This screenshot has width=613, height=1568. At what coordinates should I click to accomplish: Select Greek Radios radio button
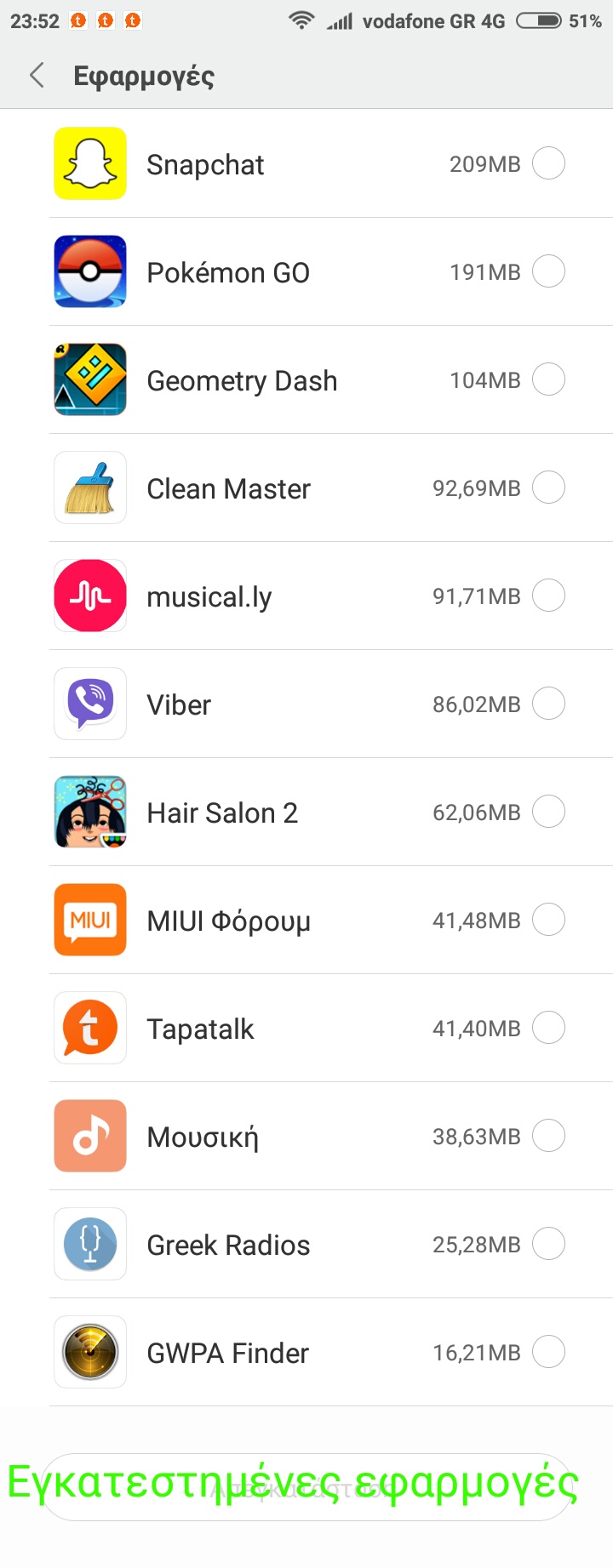coord(548,1244)
